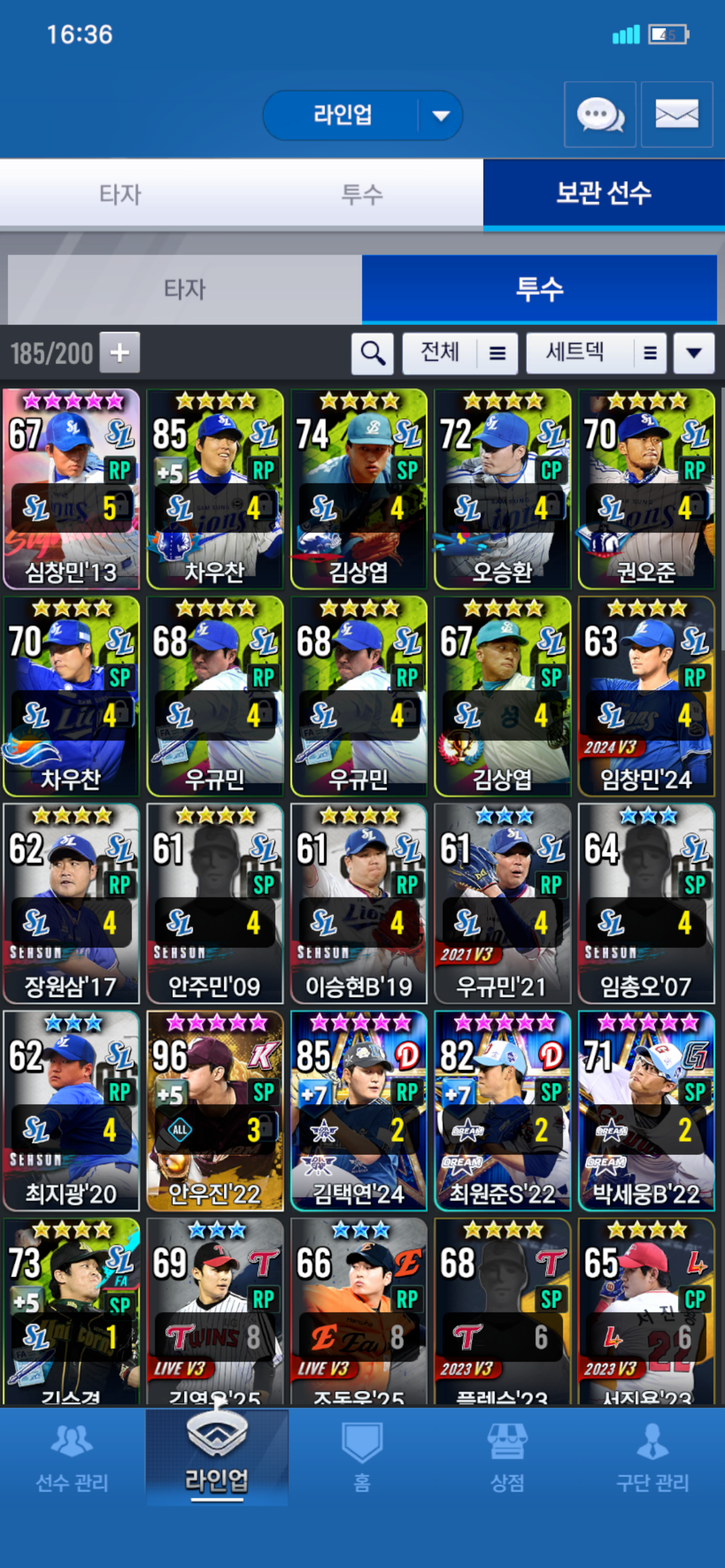
Task: Tap the down arrow sort-order button
Action: pos(694,354)
